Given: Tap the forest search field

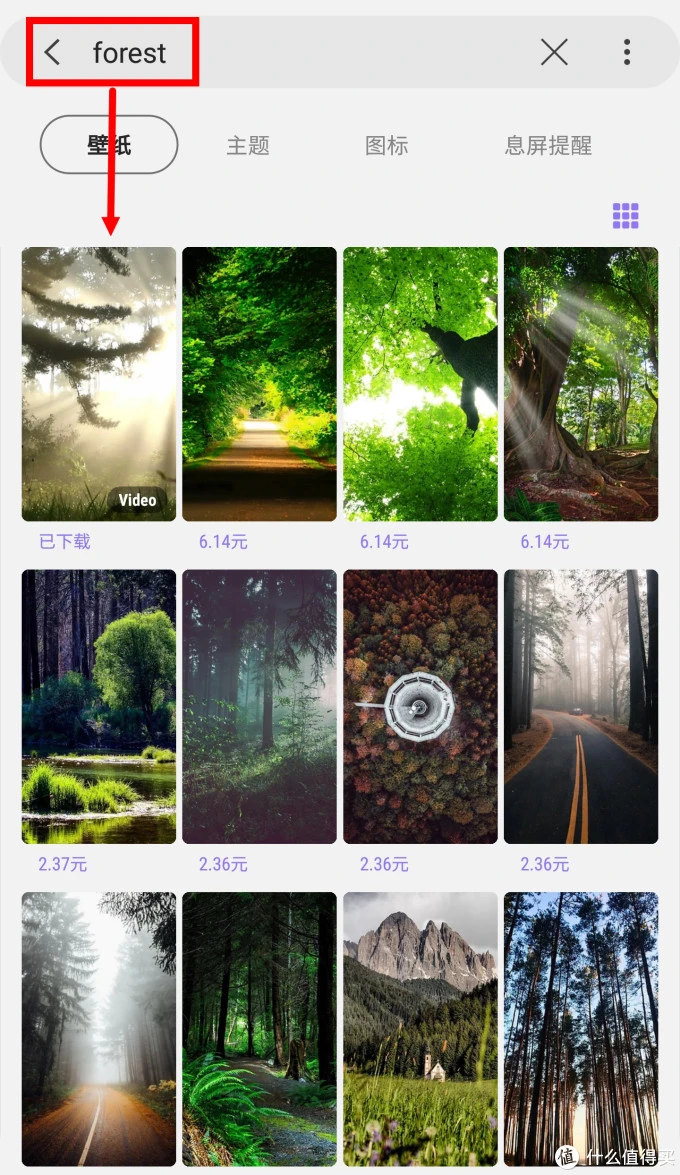Looking at the screenshot, I should click(300, 52).
